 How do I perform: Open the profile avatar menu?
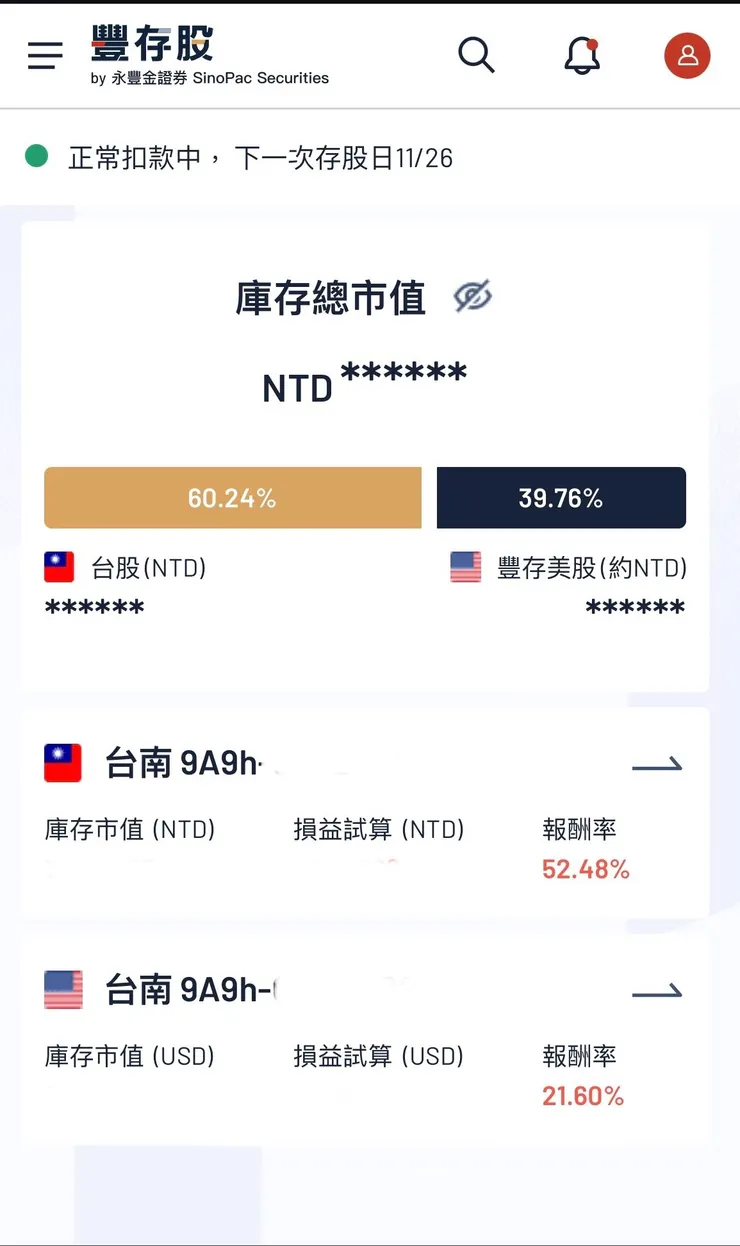point(687,56)
